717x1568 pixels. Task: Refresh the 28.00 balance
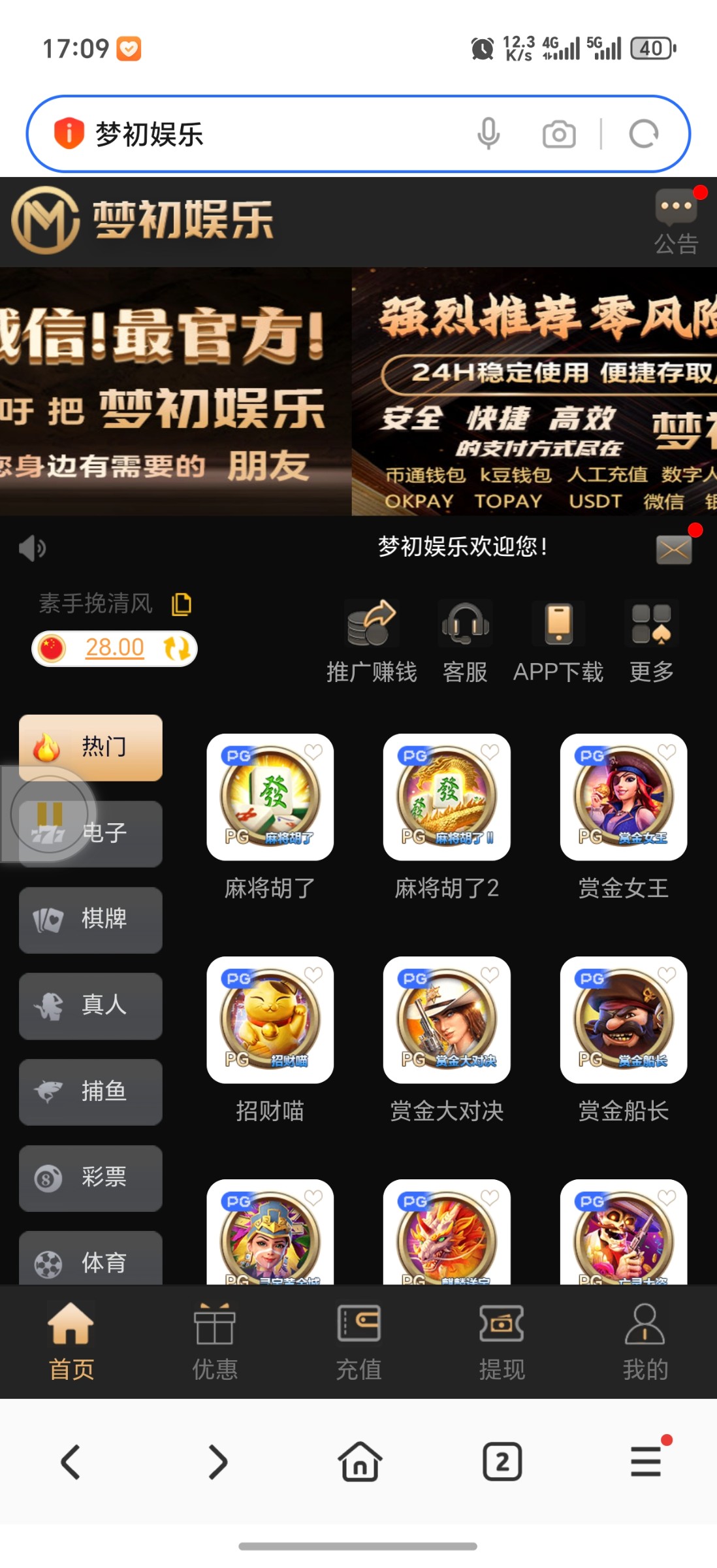click(x=176, y=648)
